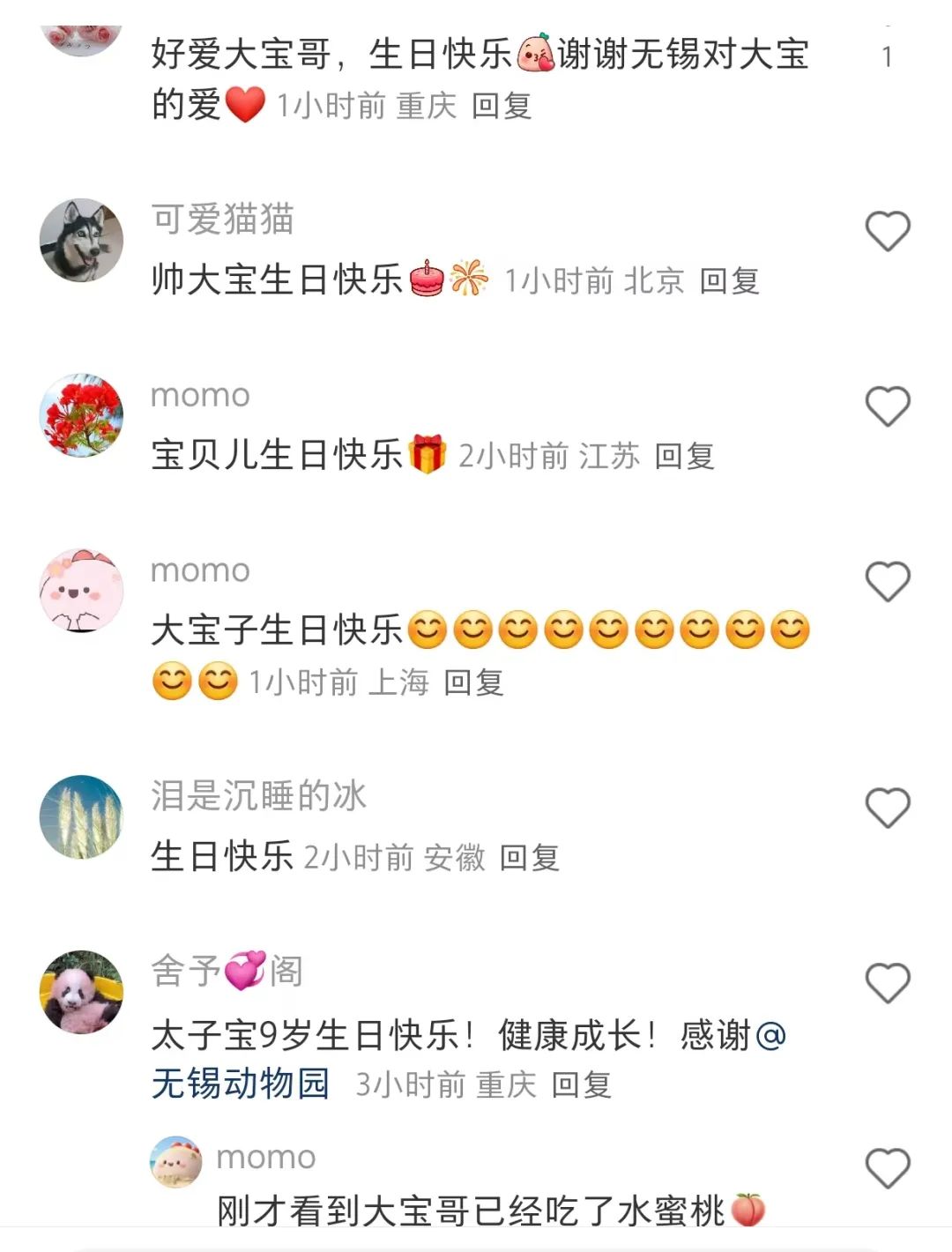Like momo's 大宝子生日快乐 comment

click(887, 582)
